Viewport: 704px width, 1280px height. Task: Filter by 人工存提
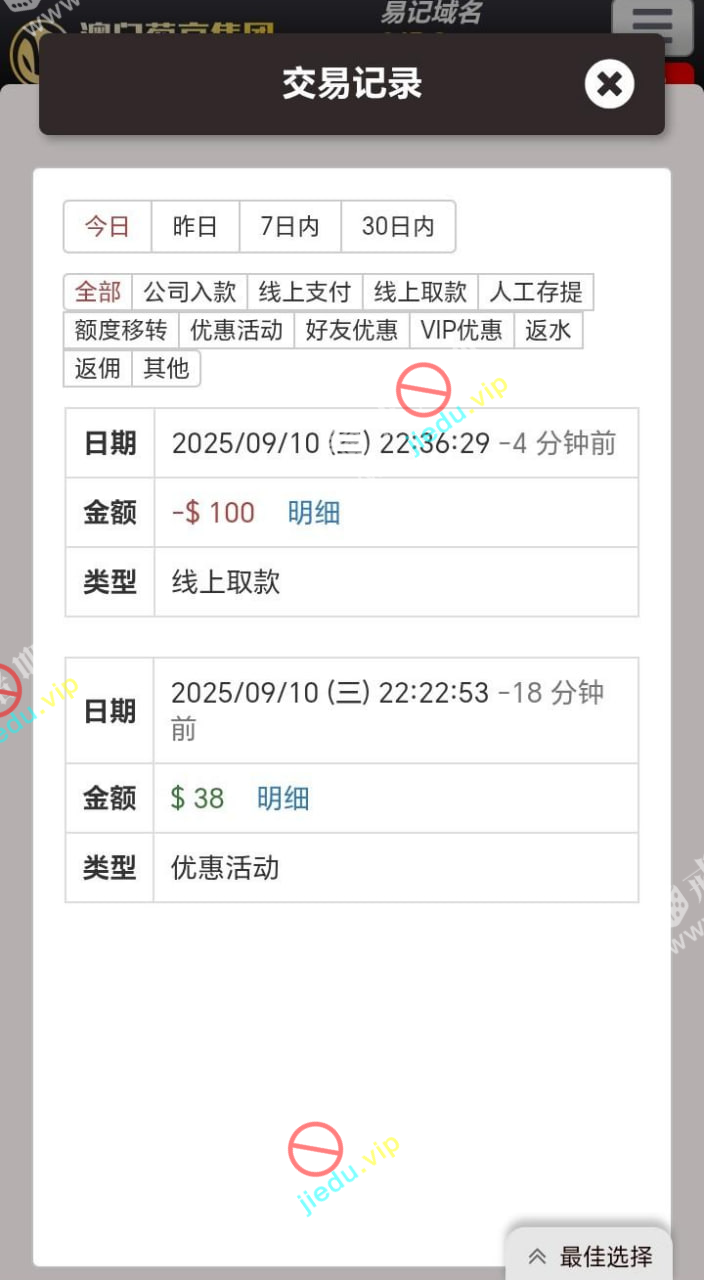tap(536, 292)
